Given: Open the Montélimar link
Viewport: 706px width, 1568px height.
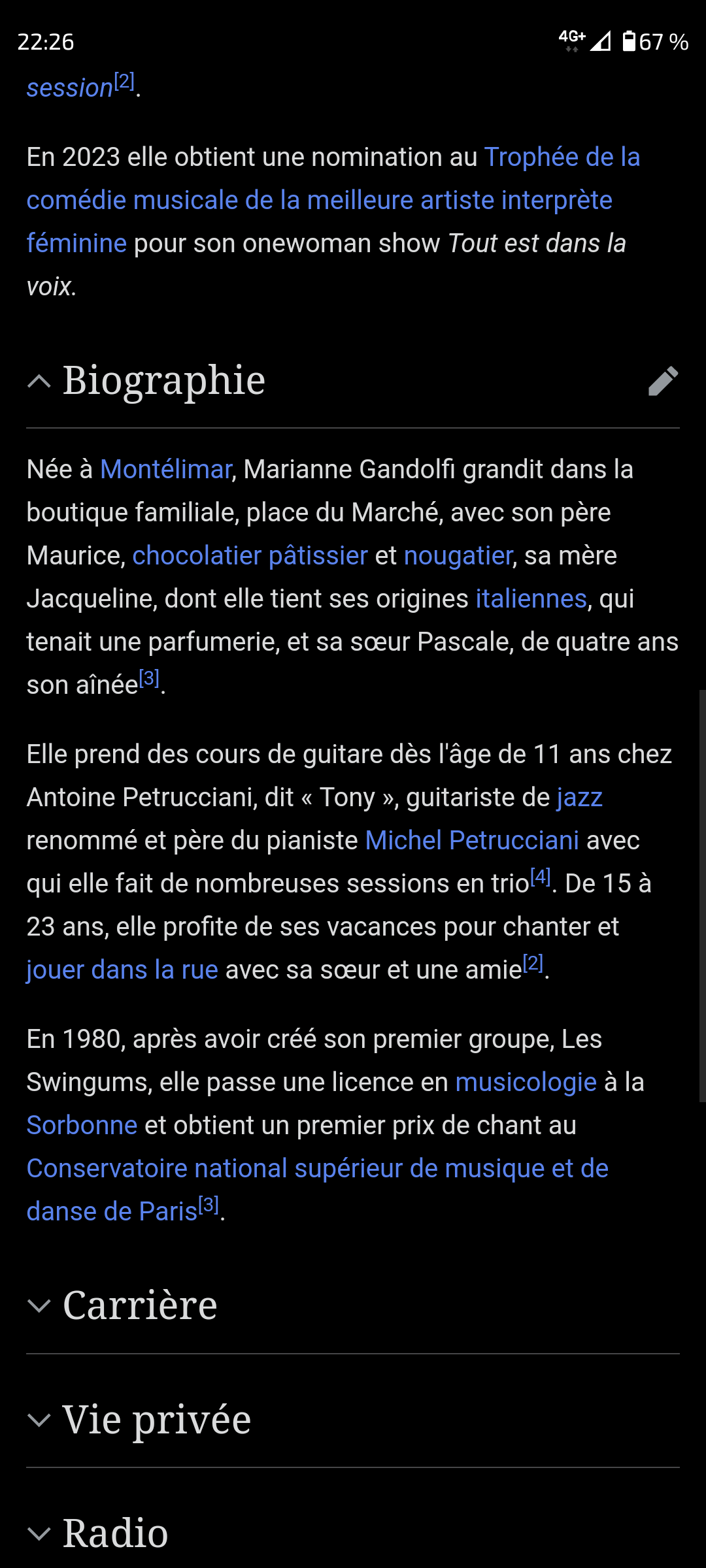Looking at the screenshot, I should pos(166,469).
